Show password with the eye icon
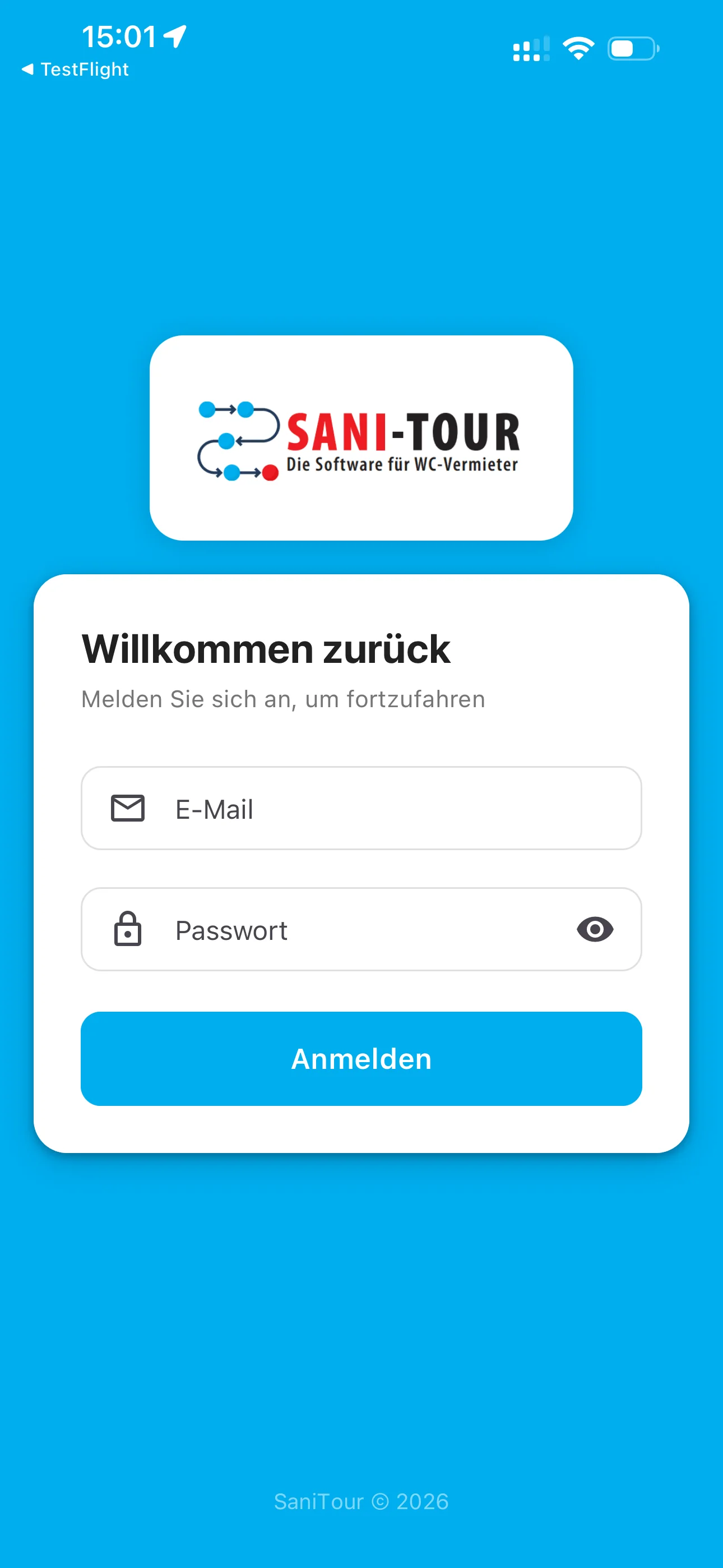 [x=595, y=929]
